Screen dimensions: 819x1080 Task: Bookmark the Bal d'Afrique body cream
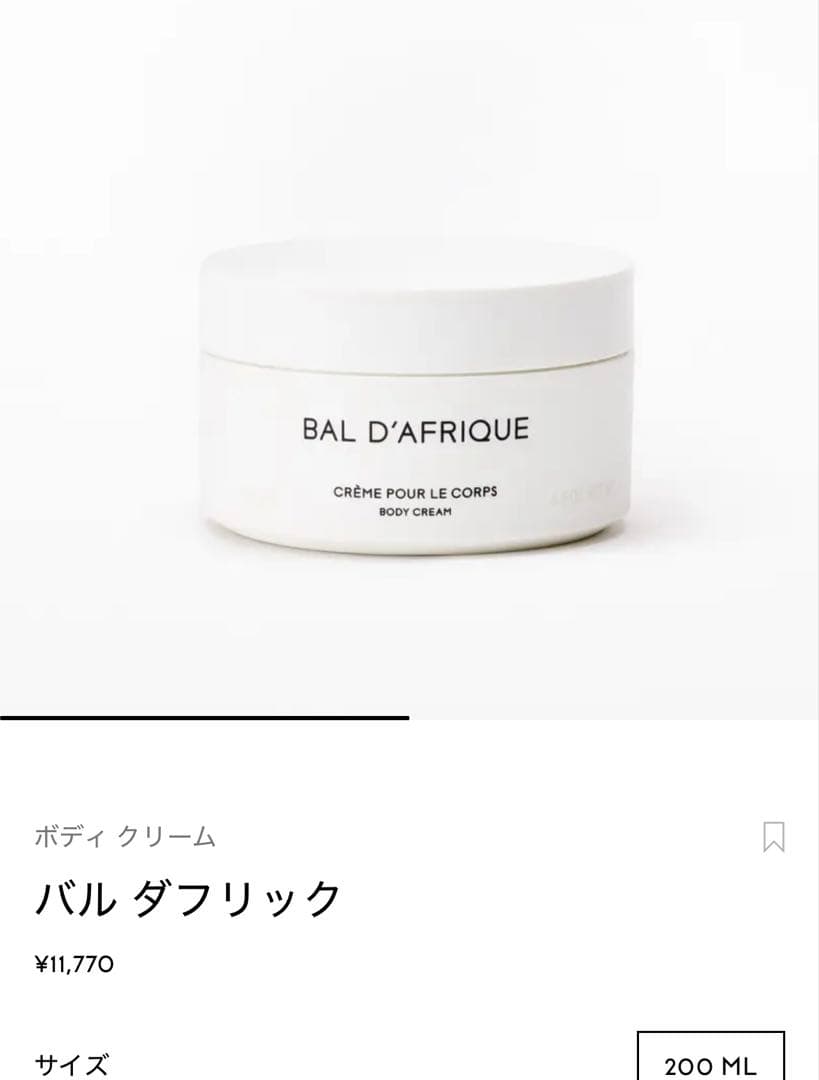pos(773,836)
